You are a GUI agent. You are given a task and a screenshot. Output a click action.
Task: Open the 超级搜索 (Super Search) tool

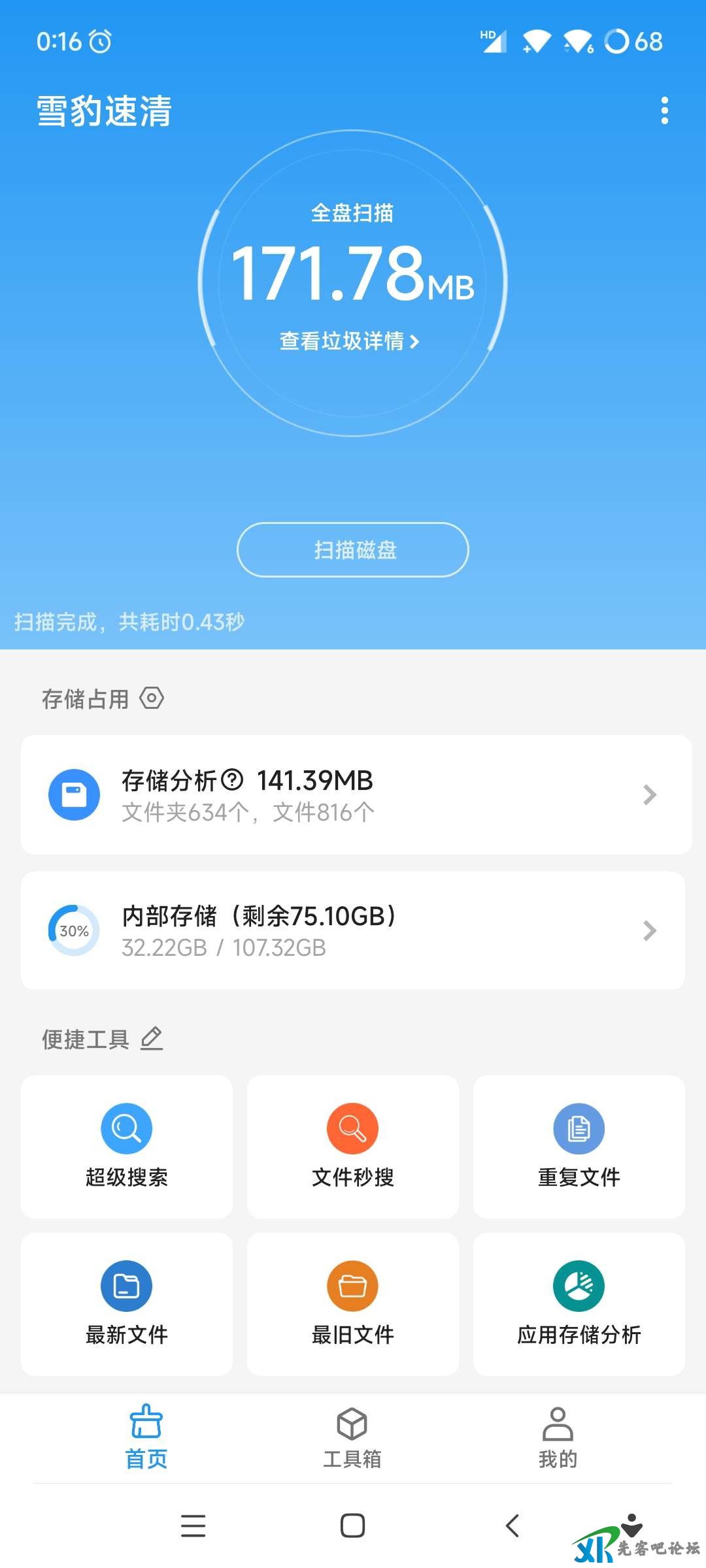(126, 1145)
